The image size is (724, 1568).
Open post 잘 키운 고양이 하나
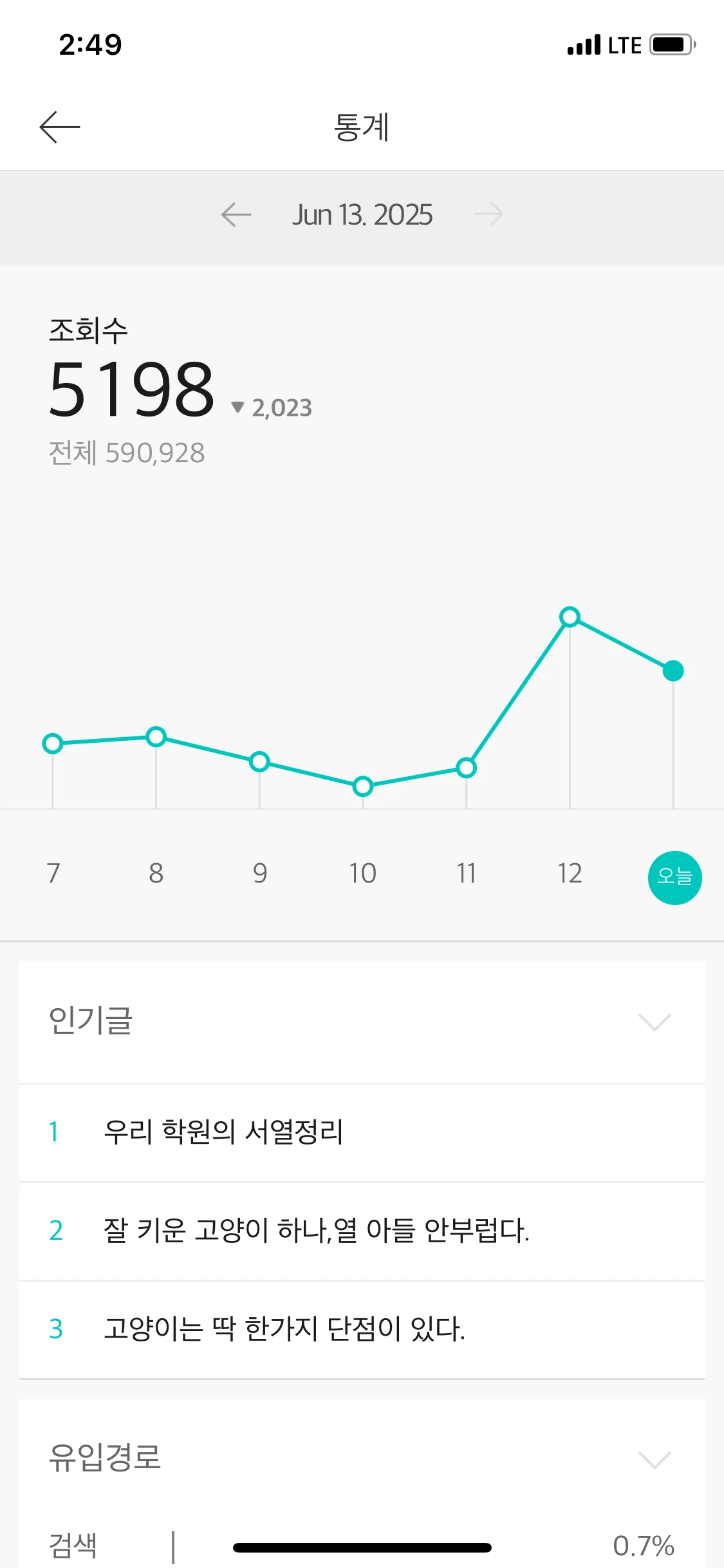point(362,1231)
